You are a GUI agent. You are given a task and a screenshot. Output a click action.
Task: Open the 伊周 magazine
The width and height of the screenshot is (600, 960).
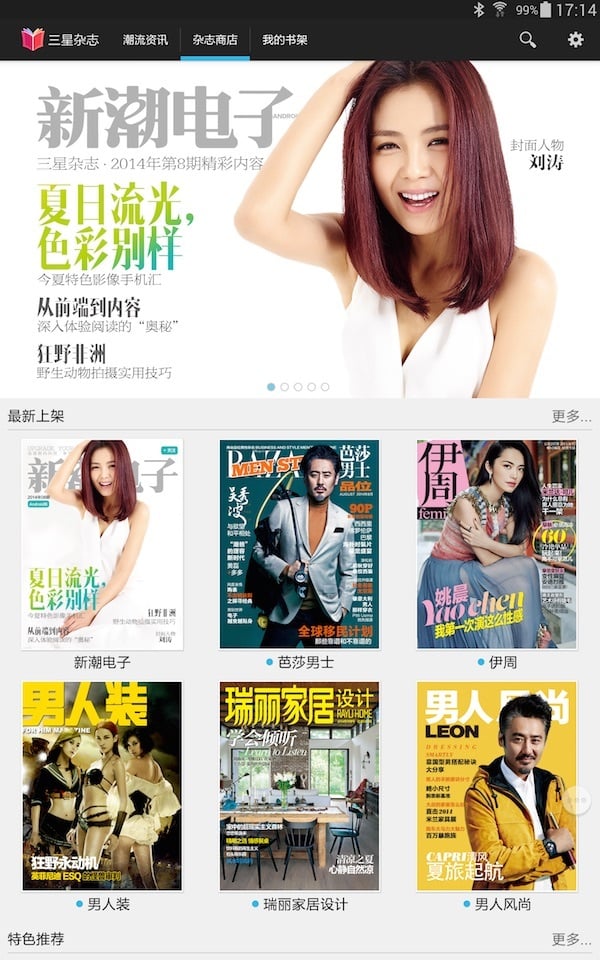(x=496, y=544)
